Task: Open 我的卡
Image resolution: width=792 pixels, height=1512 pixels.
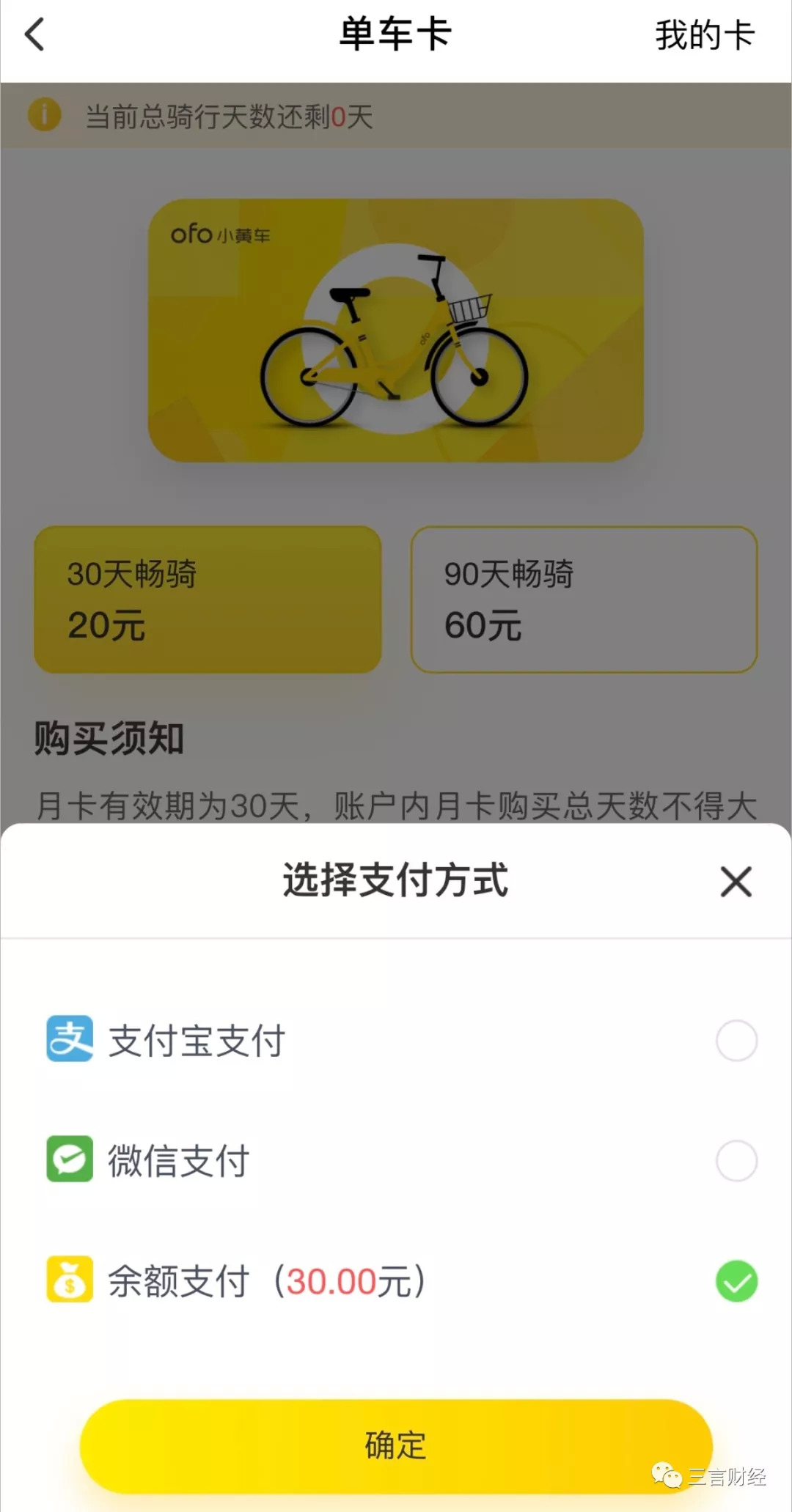Action: (704, 34)
